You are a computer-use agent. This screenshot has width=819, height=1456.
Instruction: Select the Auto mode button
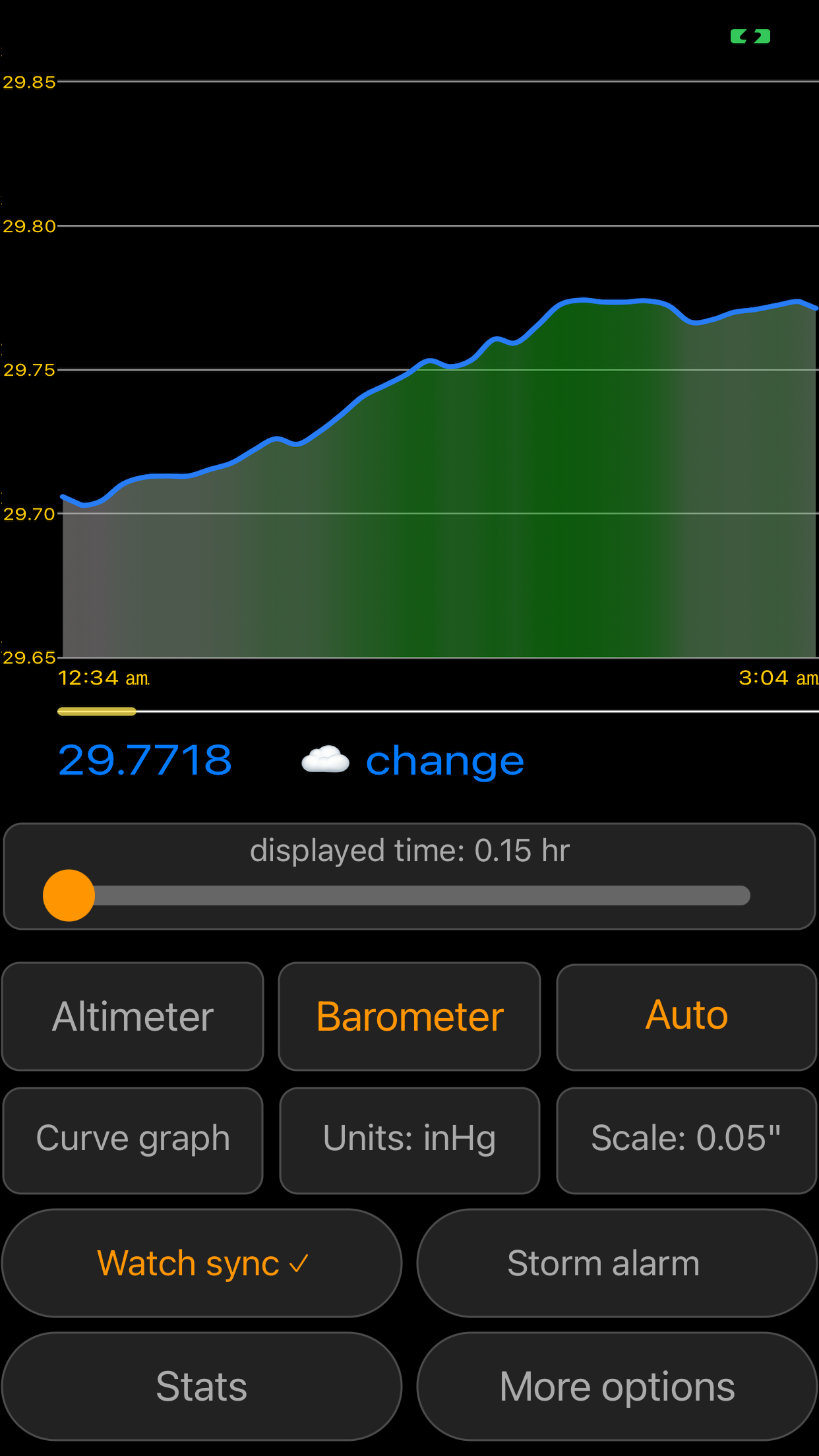click(x=686, y=1016)
